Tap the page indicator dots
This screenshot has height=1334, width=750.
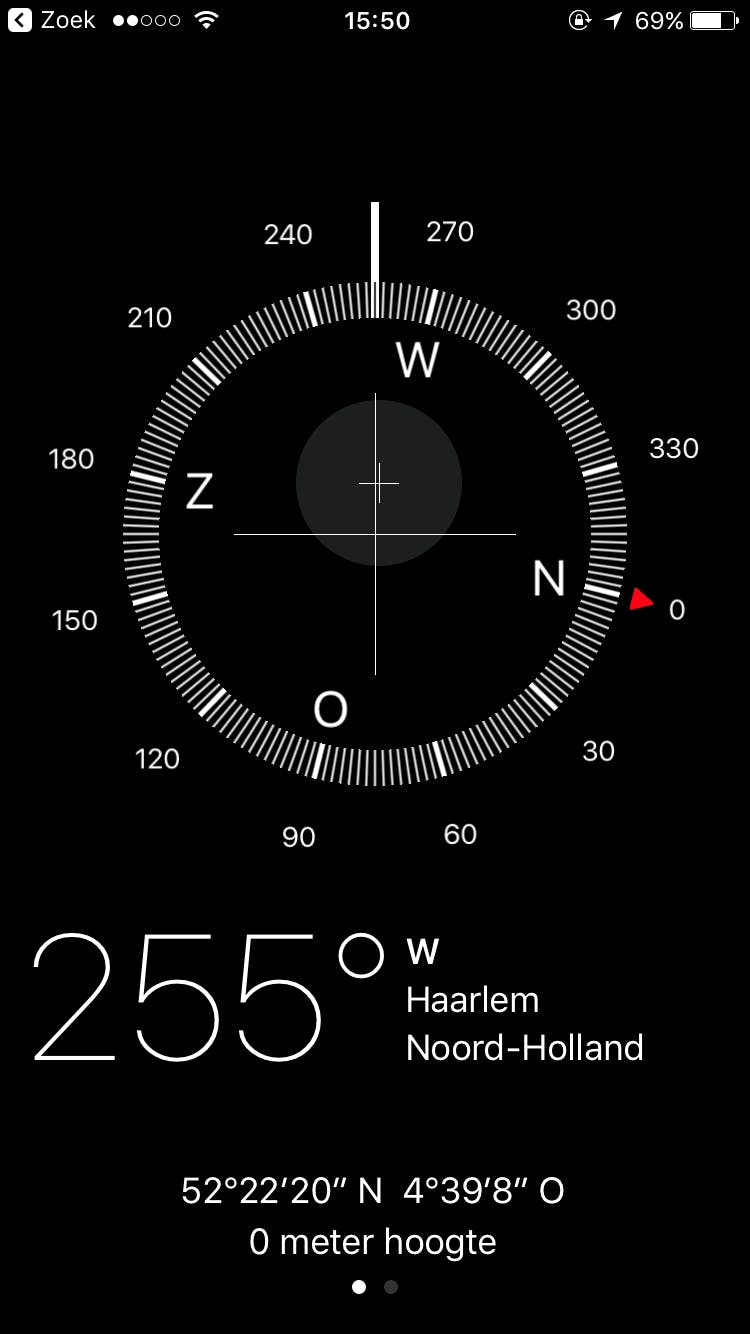coord(375,1287)
